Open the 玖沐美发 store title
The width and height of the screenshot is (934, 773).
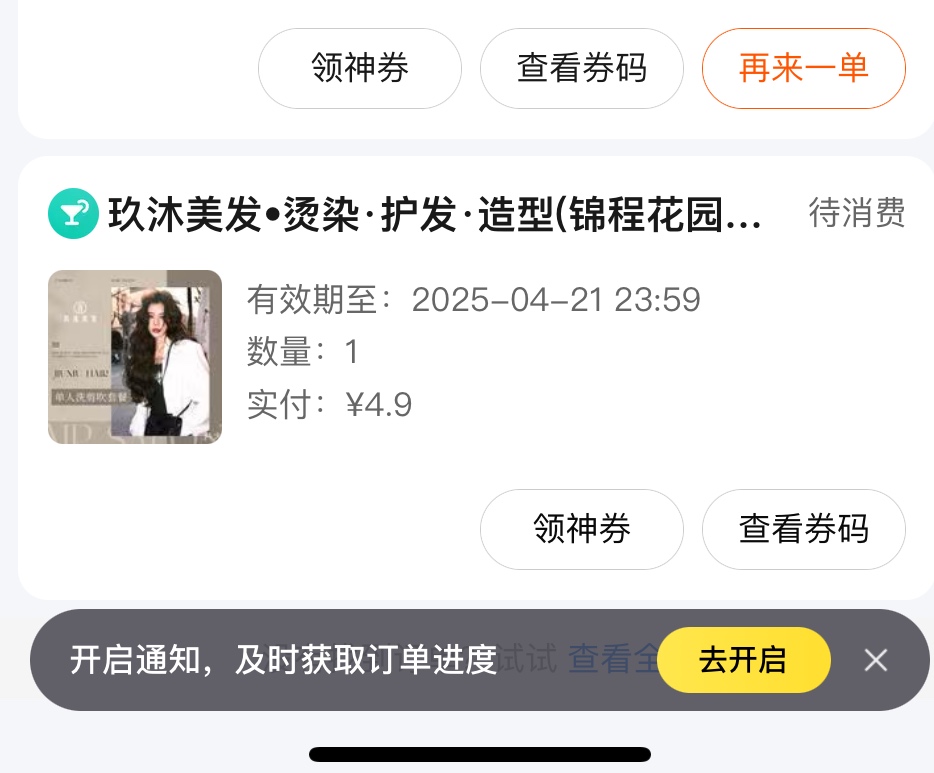[434, 214]
